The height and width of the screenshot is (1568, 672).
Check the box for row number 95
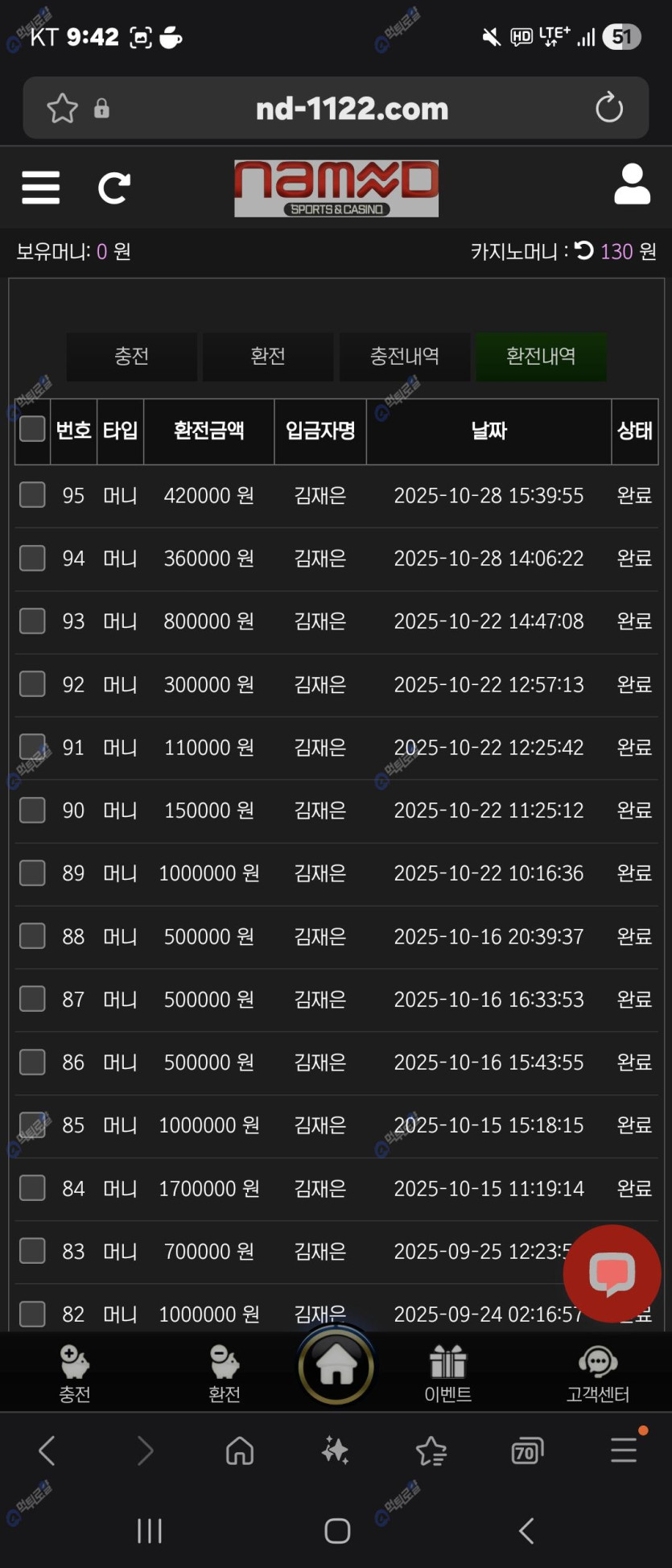tap(32, 495)
